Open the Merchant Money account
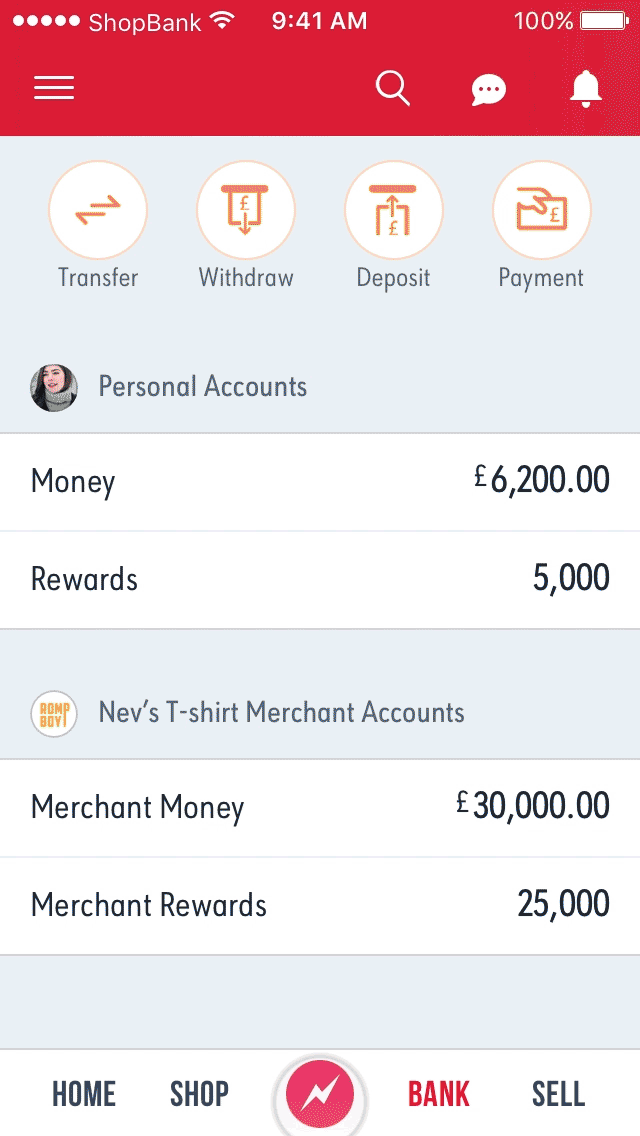 pos(320,808)
